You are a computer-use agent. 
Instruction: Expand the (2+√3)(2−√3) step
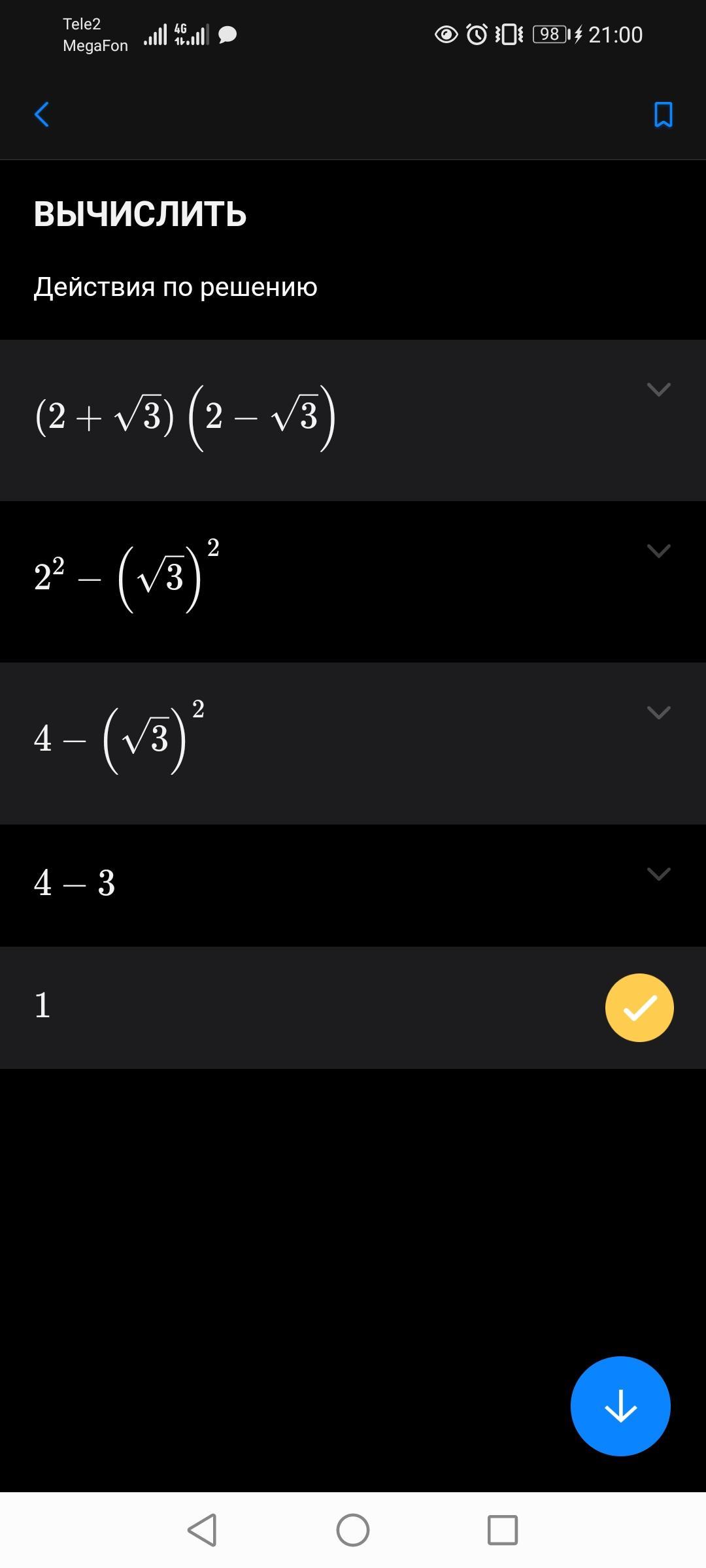(x=658, y=390)
